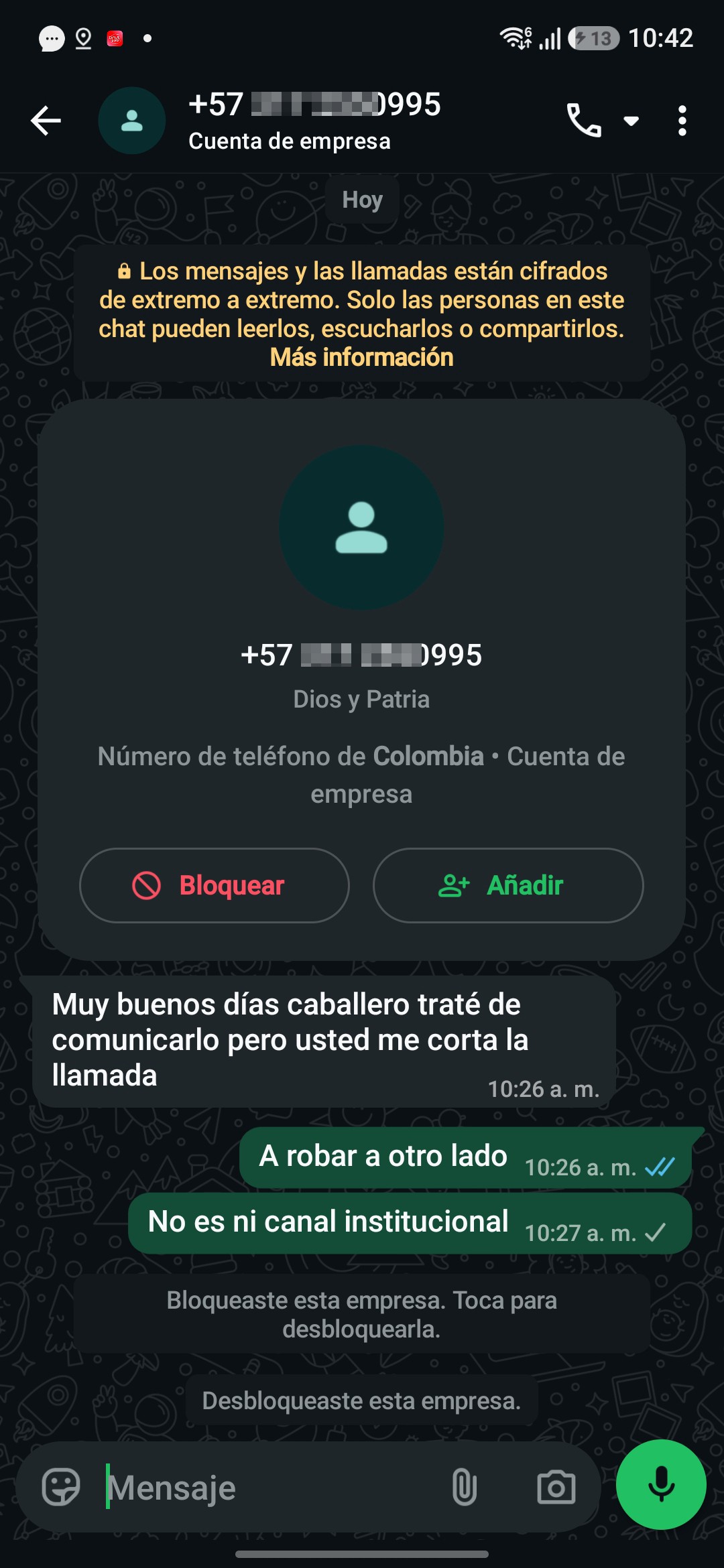Record a voice message with microphone button
Image resolution: width=724 pixels, height=1568 pixels.
click(x=661, y=1484)
